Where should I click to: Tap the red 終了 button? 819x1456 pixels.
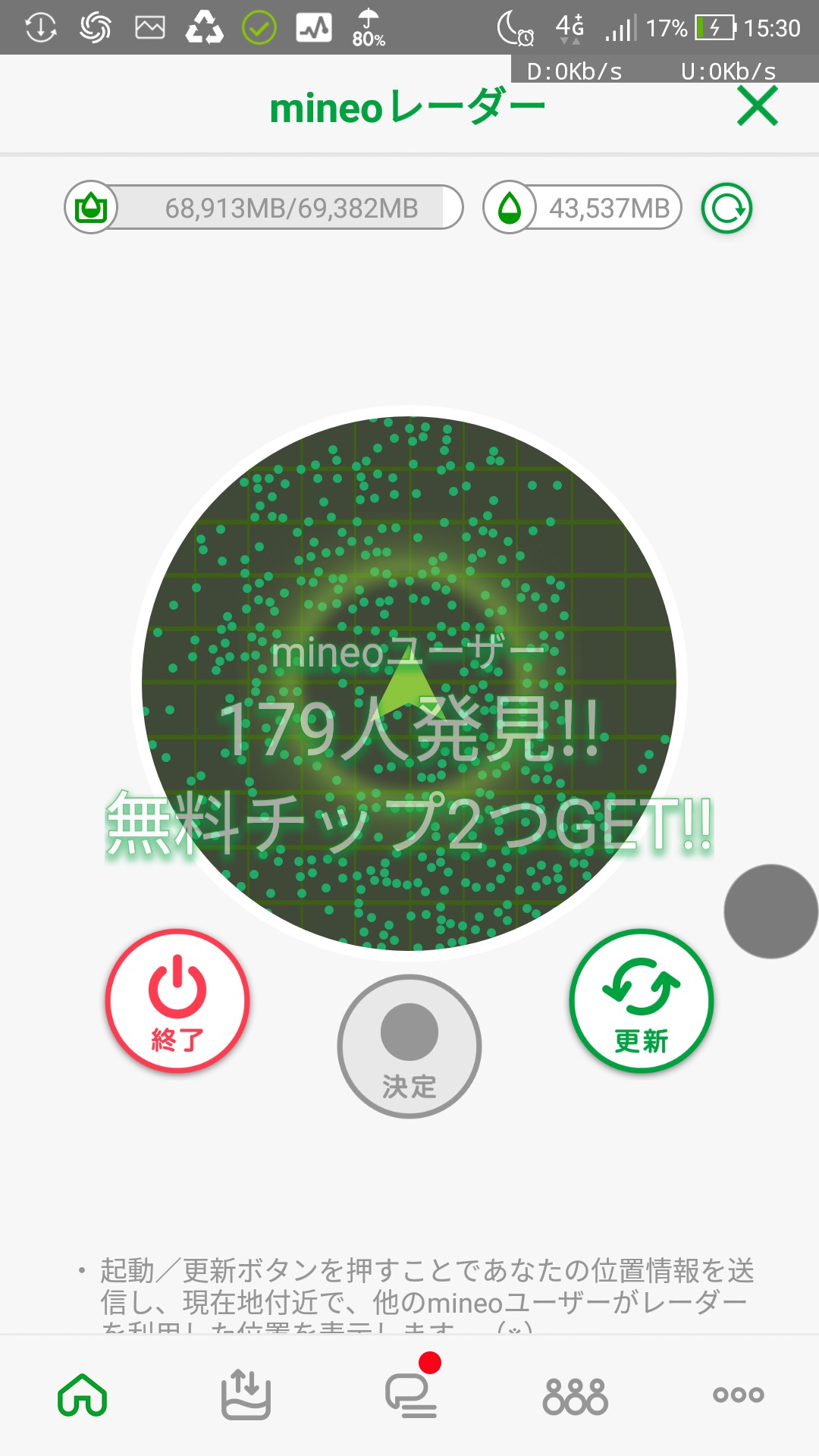click(x=177, y=1000)
